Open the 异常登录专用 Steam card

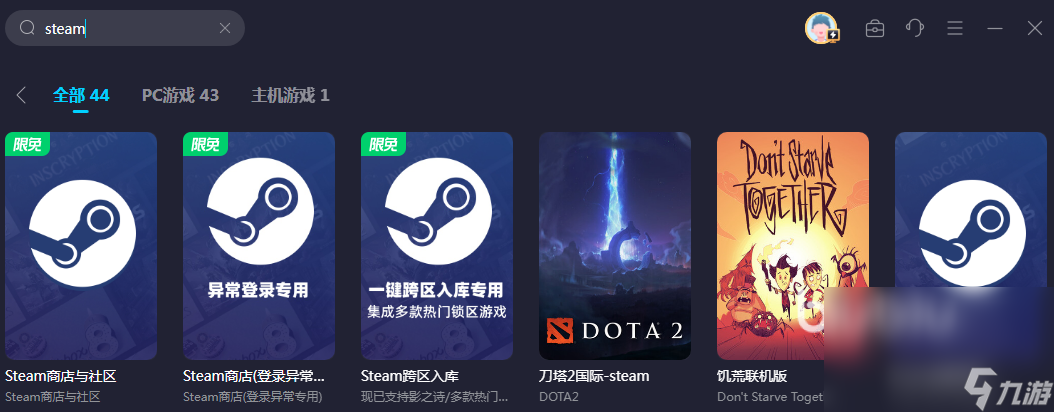(259, 246)
